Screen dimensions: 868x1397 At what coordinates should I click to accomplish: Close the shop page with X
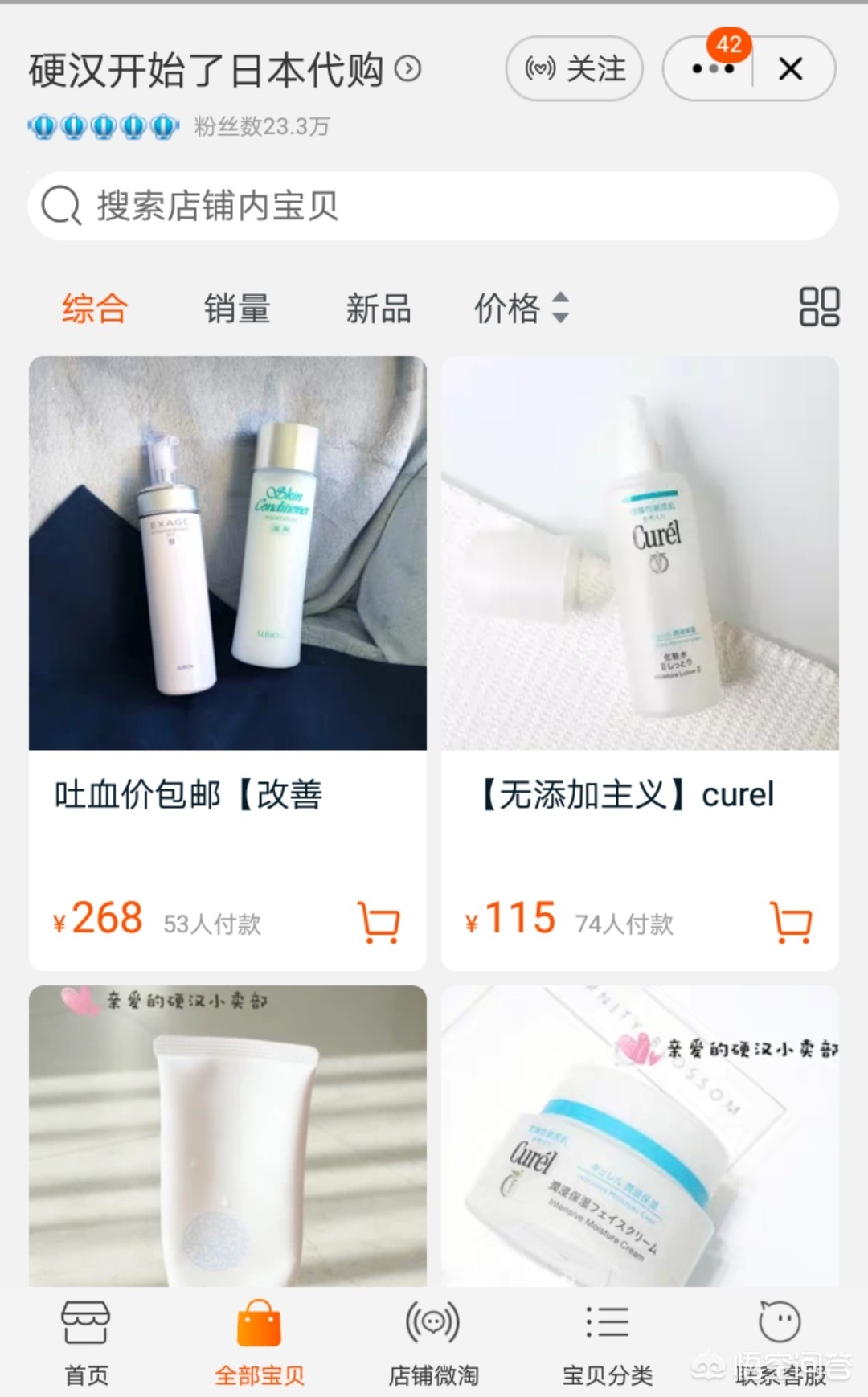tap(791, 69)
